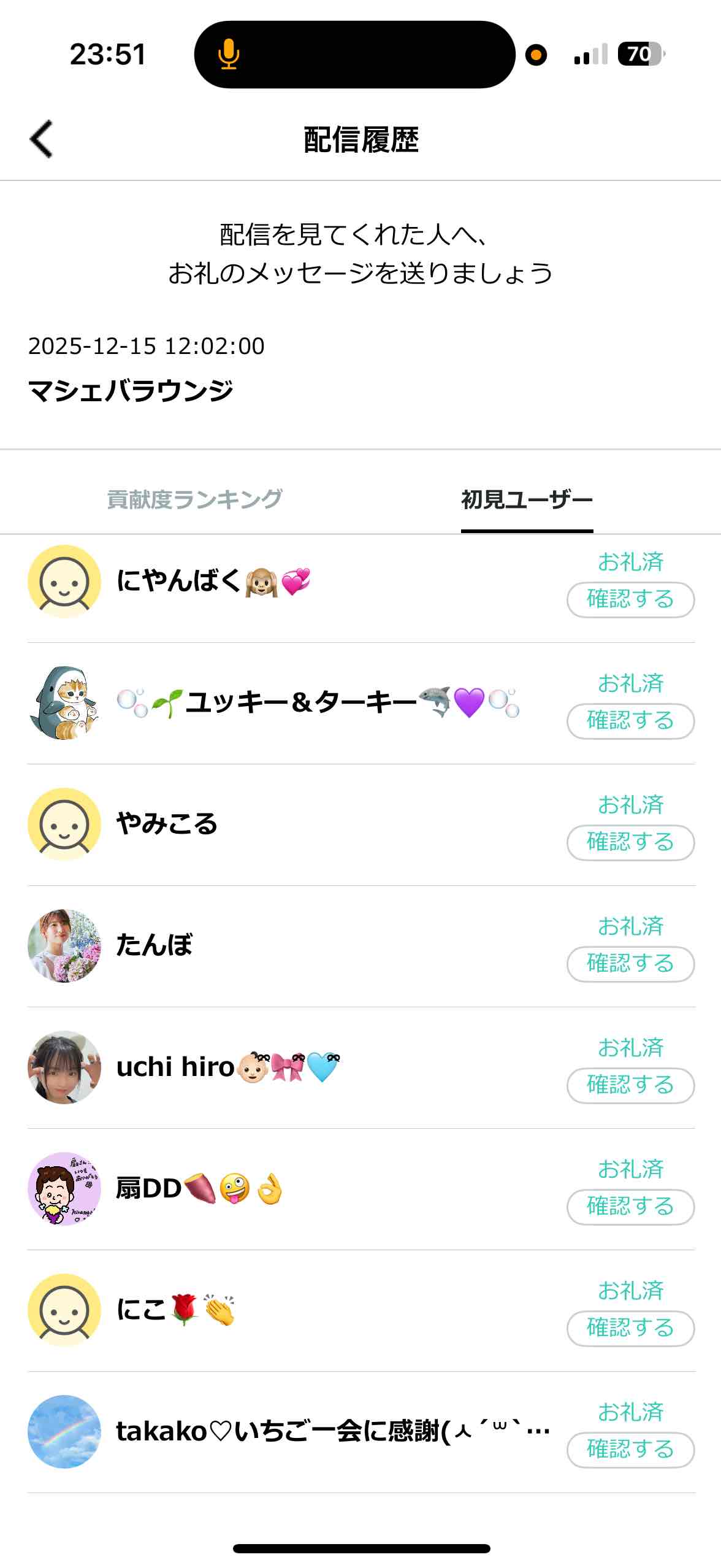This screenshot has width=721, height=1568.
Task: Open uchi hiro's profile avatar
Action: coord(64,1067)
